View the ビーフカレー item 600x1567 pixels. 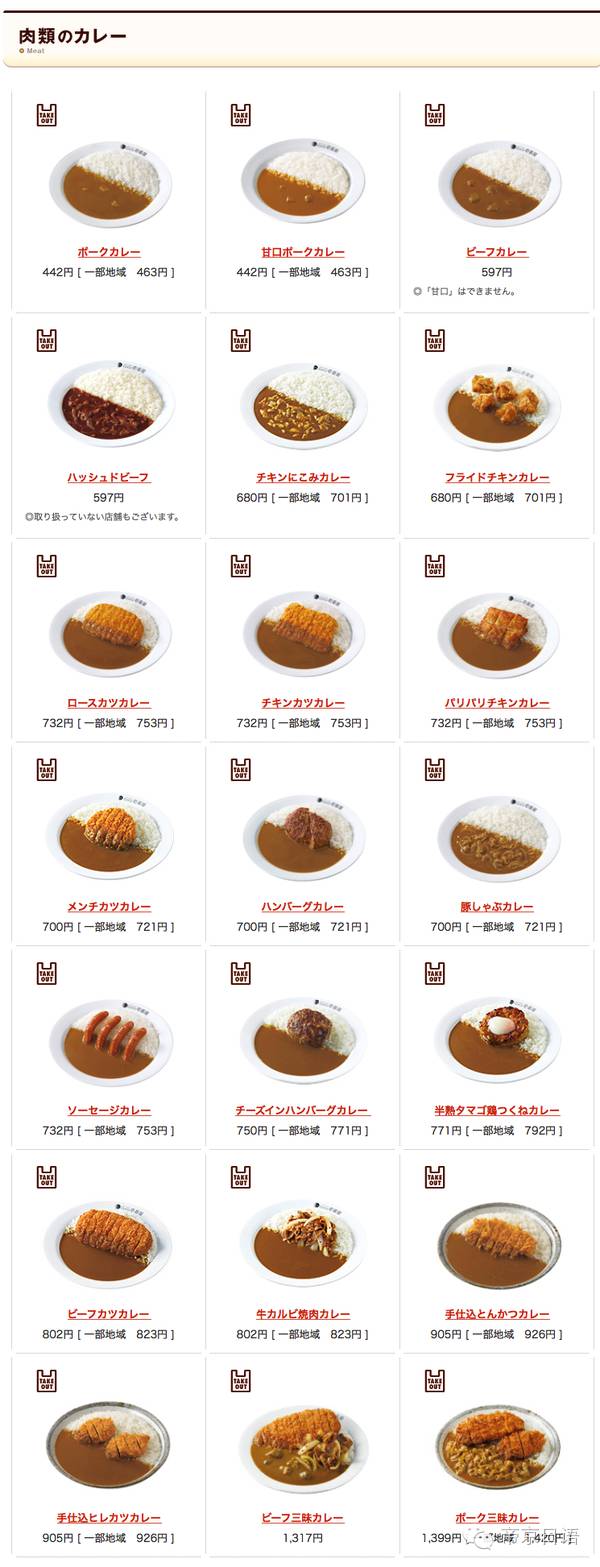pos(497,252)
